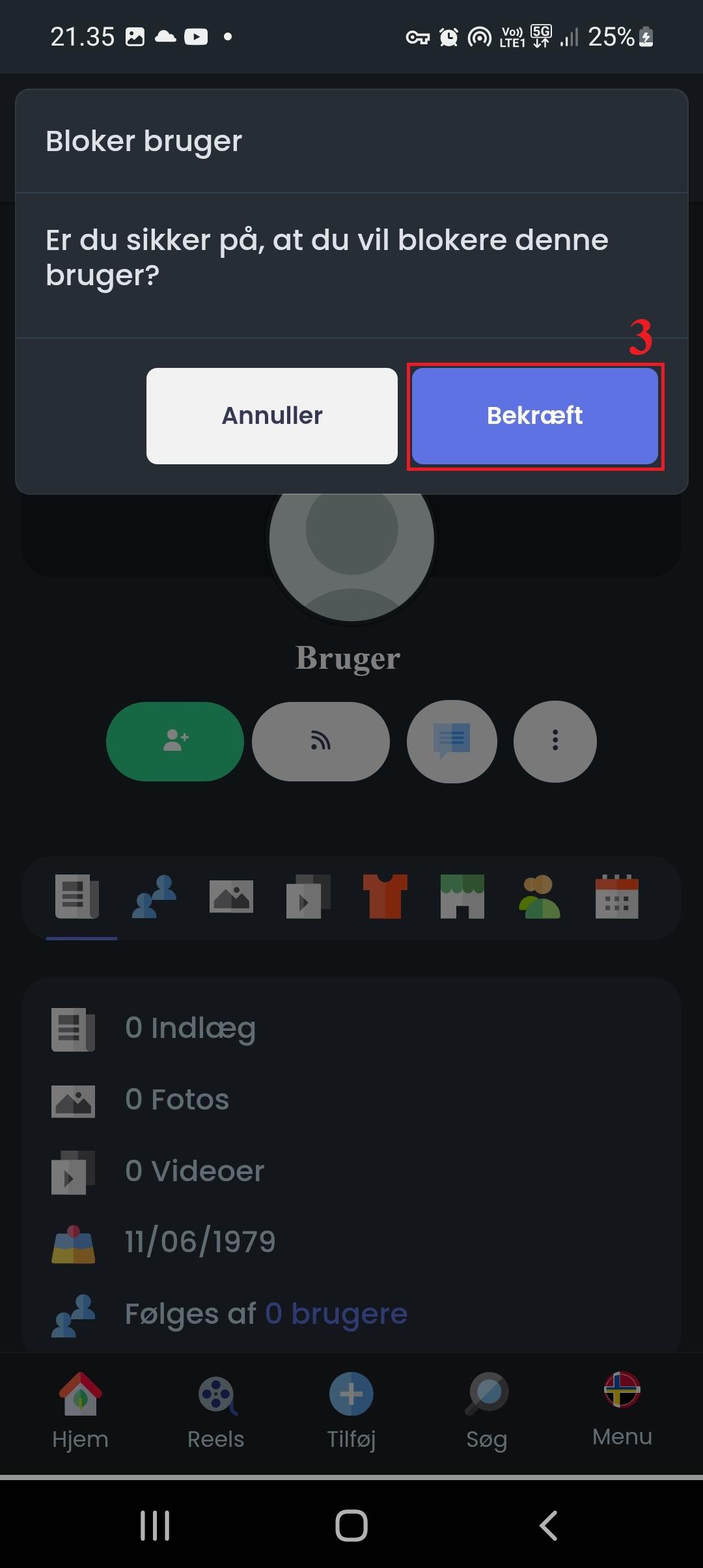The width and height of the screenshot is (703, 1568).
Task: Open recent apps from the navigation bar
Action: pyautogui.click(x=155, y=1525)
